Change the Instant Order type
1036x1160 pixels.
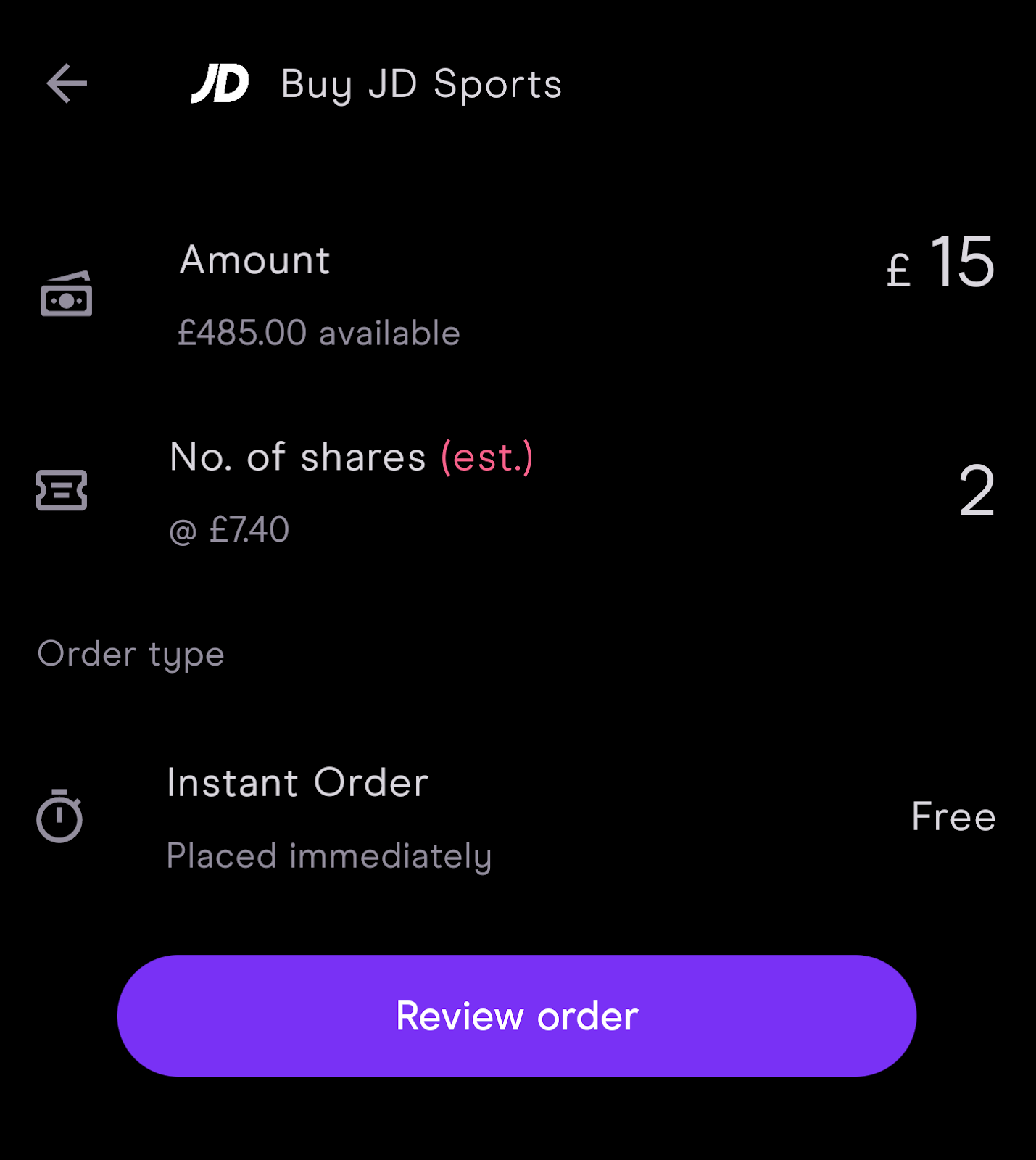coord(297,816)
